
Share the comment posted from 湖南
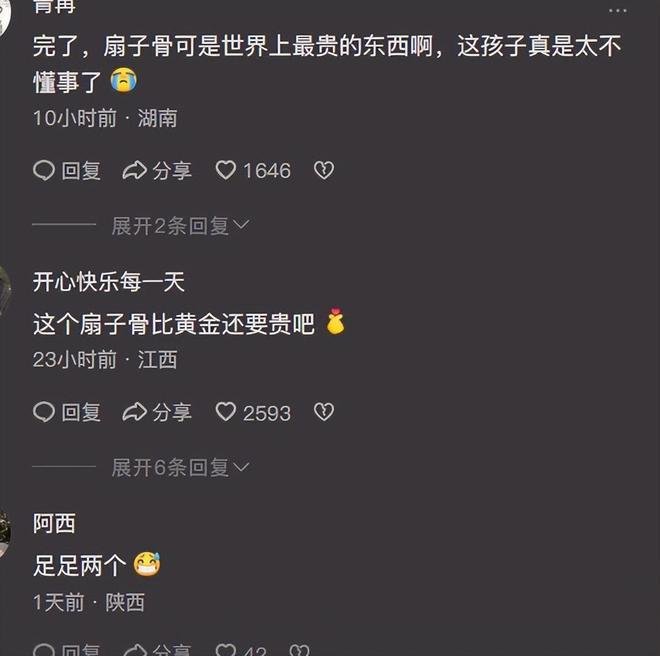pos(157,171)
